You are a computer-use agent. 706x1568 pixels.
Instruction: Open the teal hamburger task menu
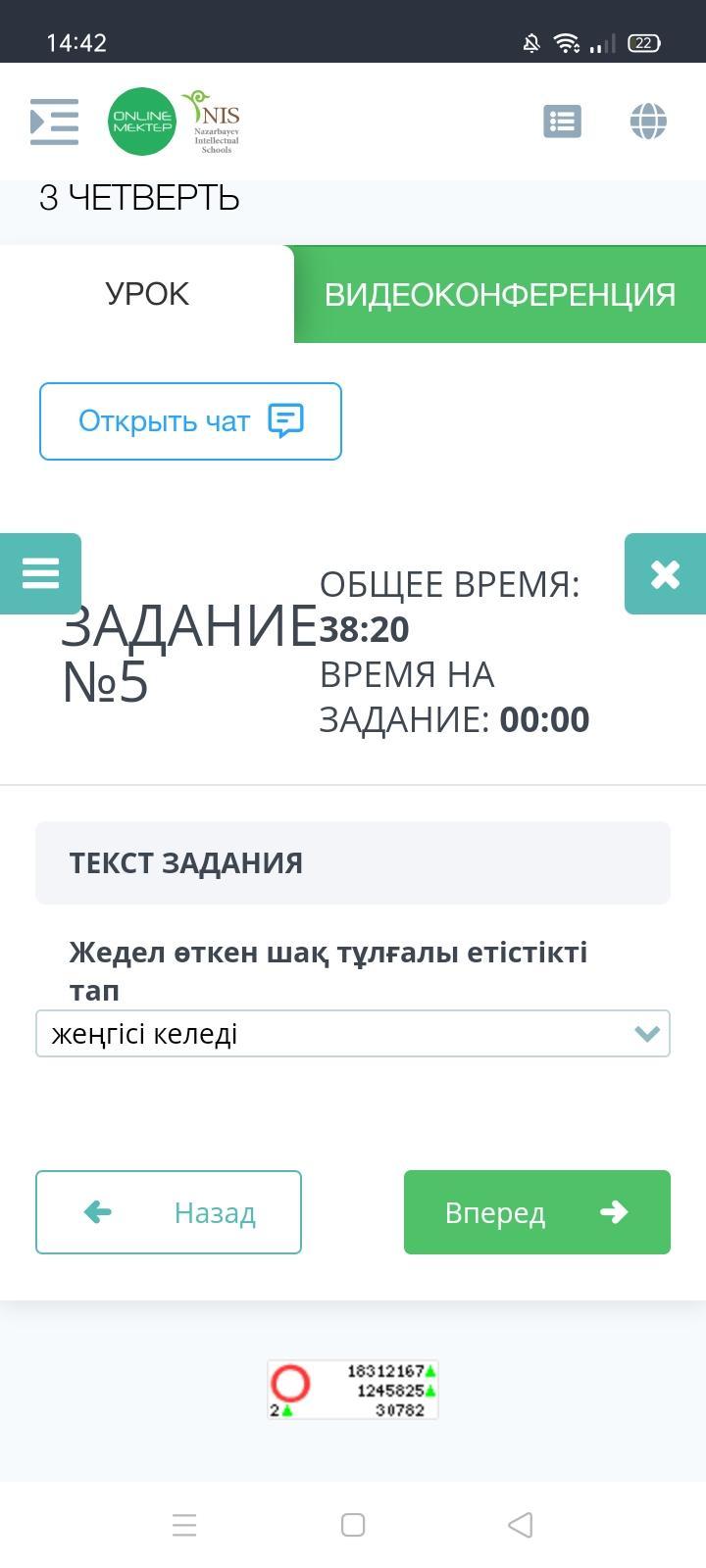click(x=40, y=573)
